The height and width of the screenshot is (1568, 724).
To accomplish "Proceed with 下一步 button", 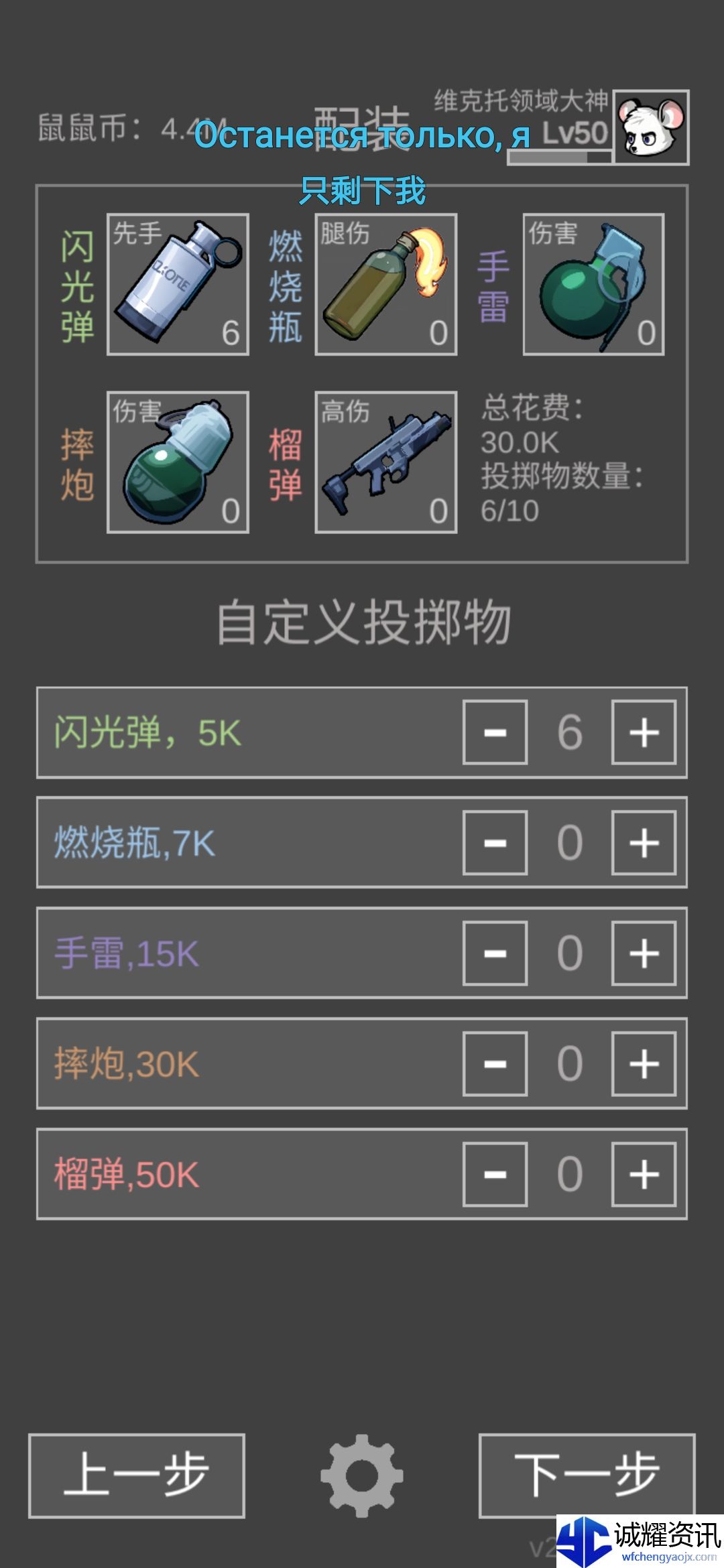I will (587, 1476).
